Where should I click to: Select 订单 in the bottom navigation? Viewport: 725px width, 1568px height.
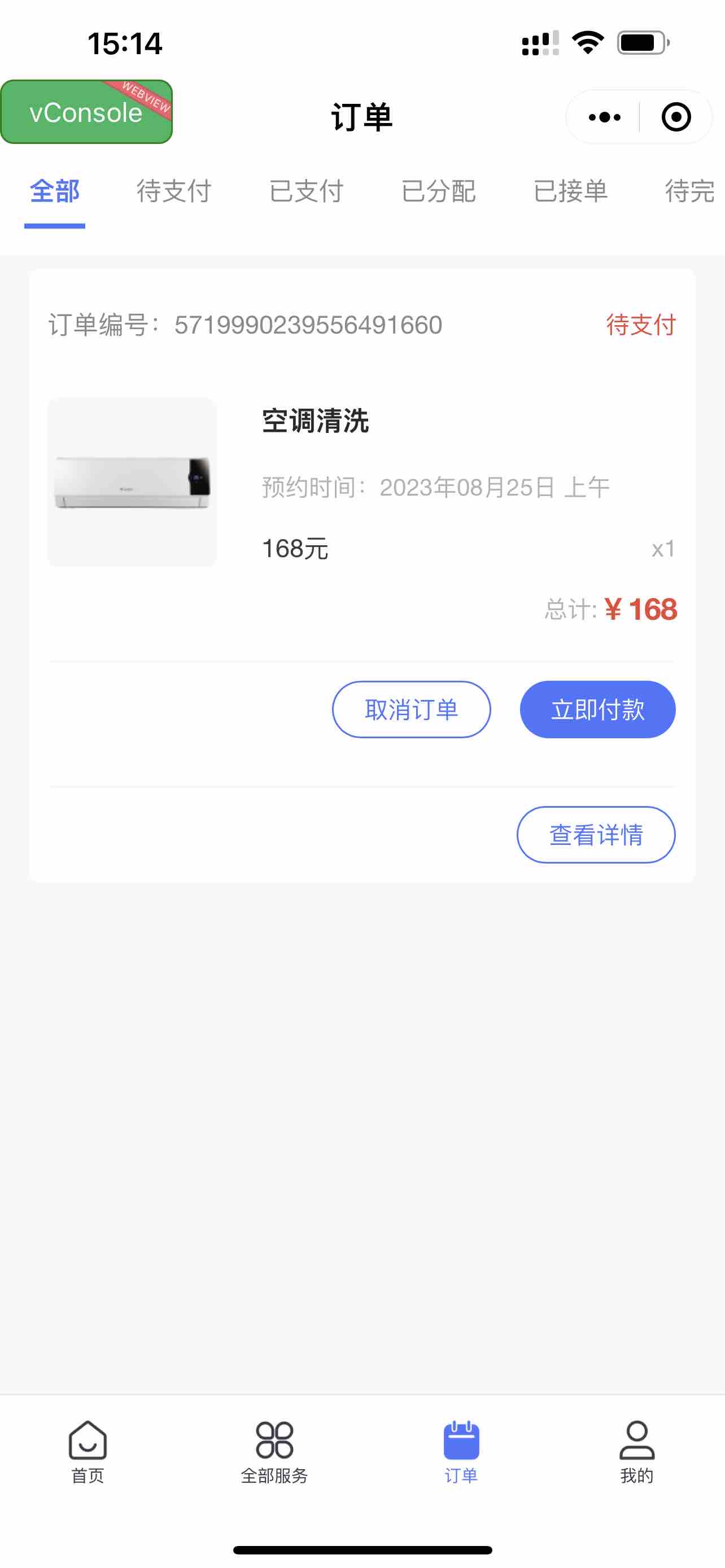point(461,1452)
